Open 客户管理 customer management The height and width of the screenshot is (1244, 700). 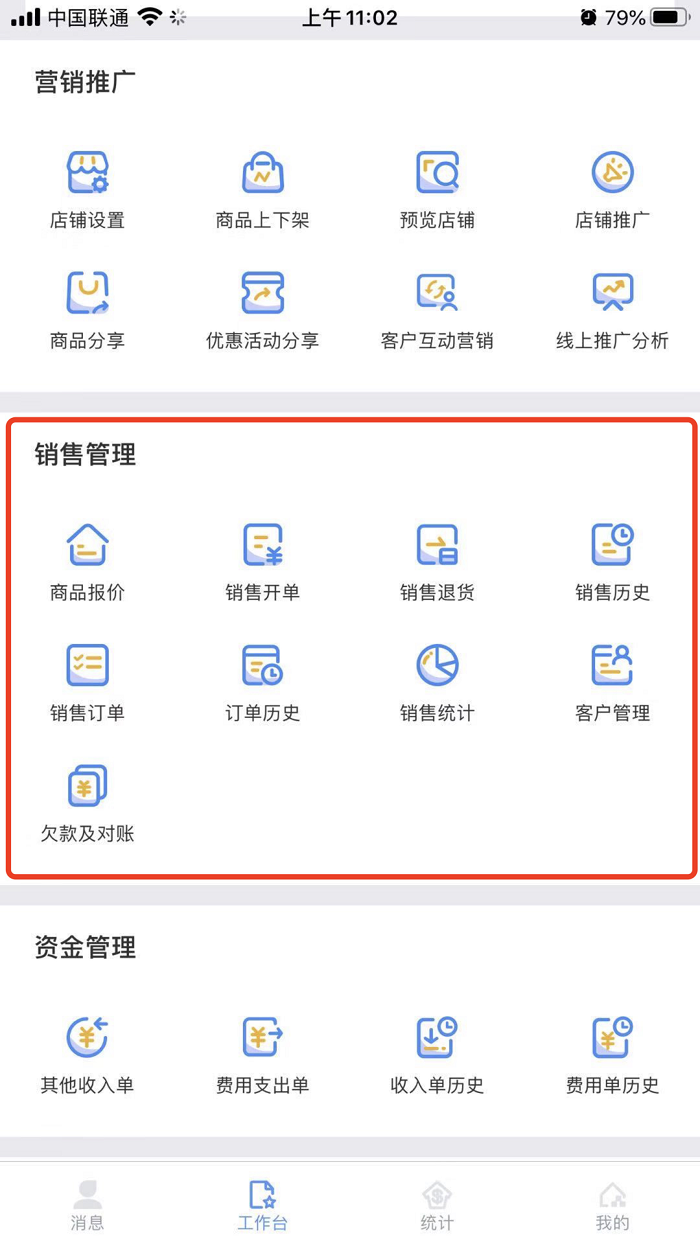click(612, 684)
